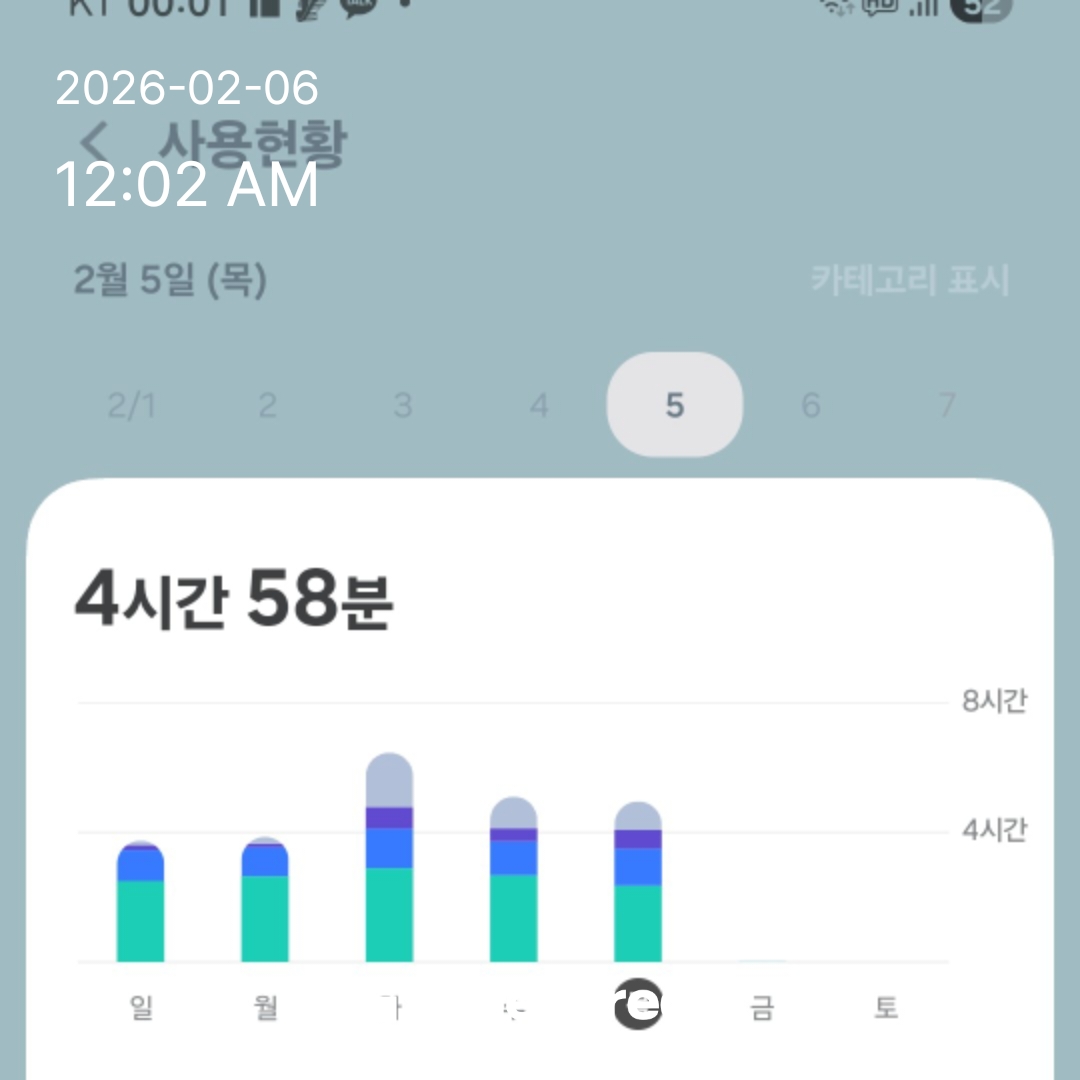Screen dimensions: 1080x1080
Task: Tap the Monday (월) usage bar
Action: 265,903
